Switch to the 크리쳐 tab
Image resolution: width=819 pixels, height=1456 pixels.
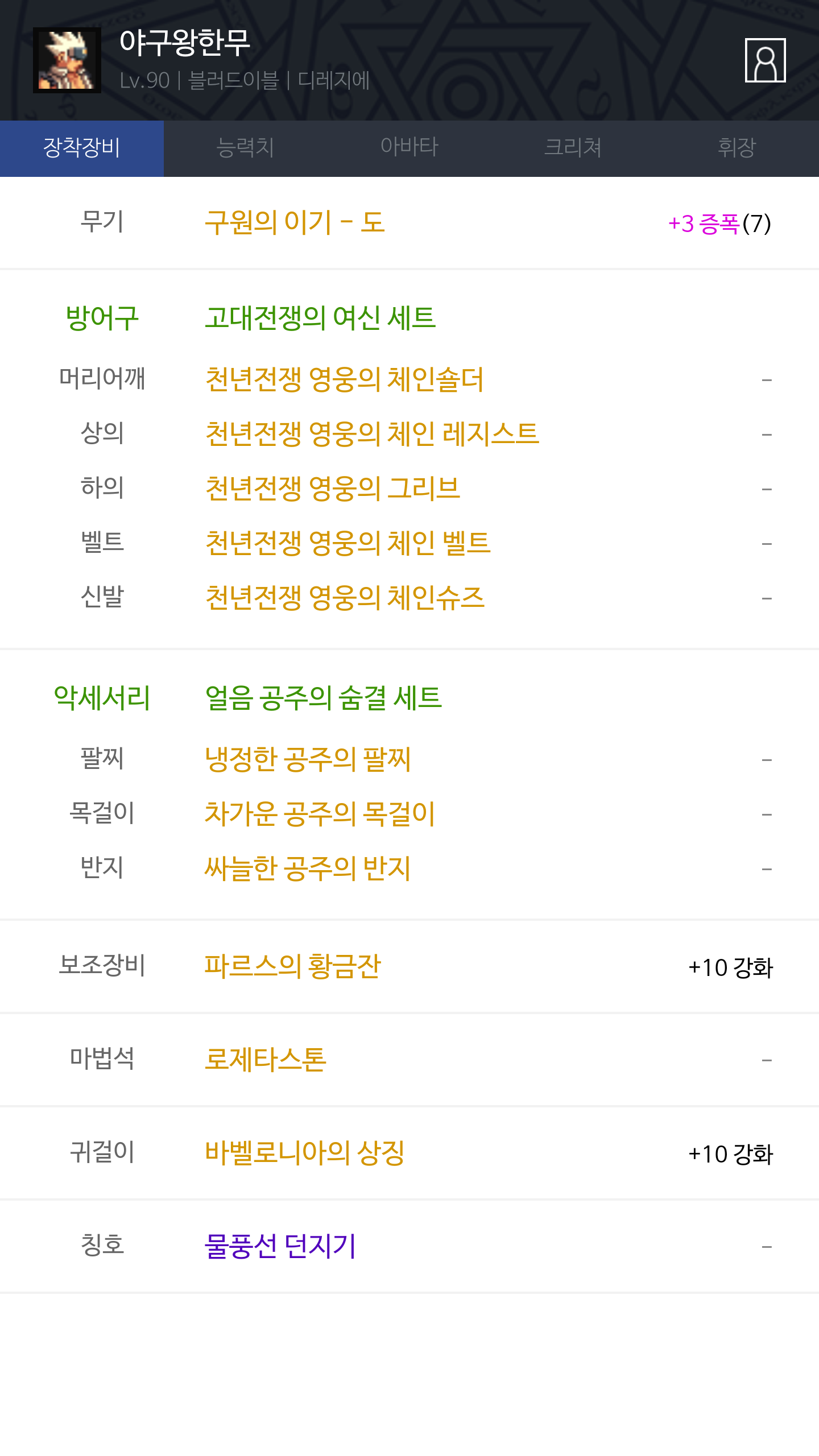[x=573, y=148]
